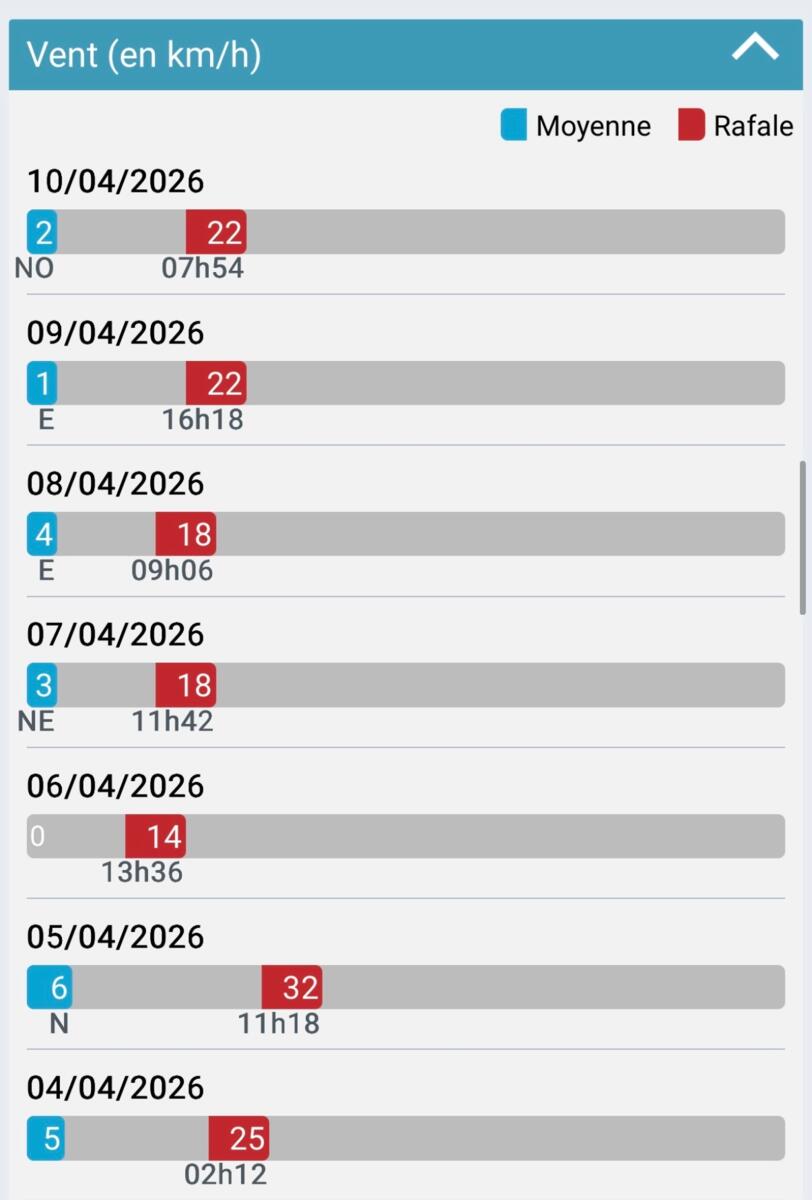Collapse the Vent (en km/h) section
Viewport: 812px width, 1200px height.
[754, 49]
